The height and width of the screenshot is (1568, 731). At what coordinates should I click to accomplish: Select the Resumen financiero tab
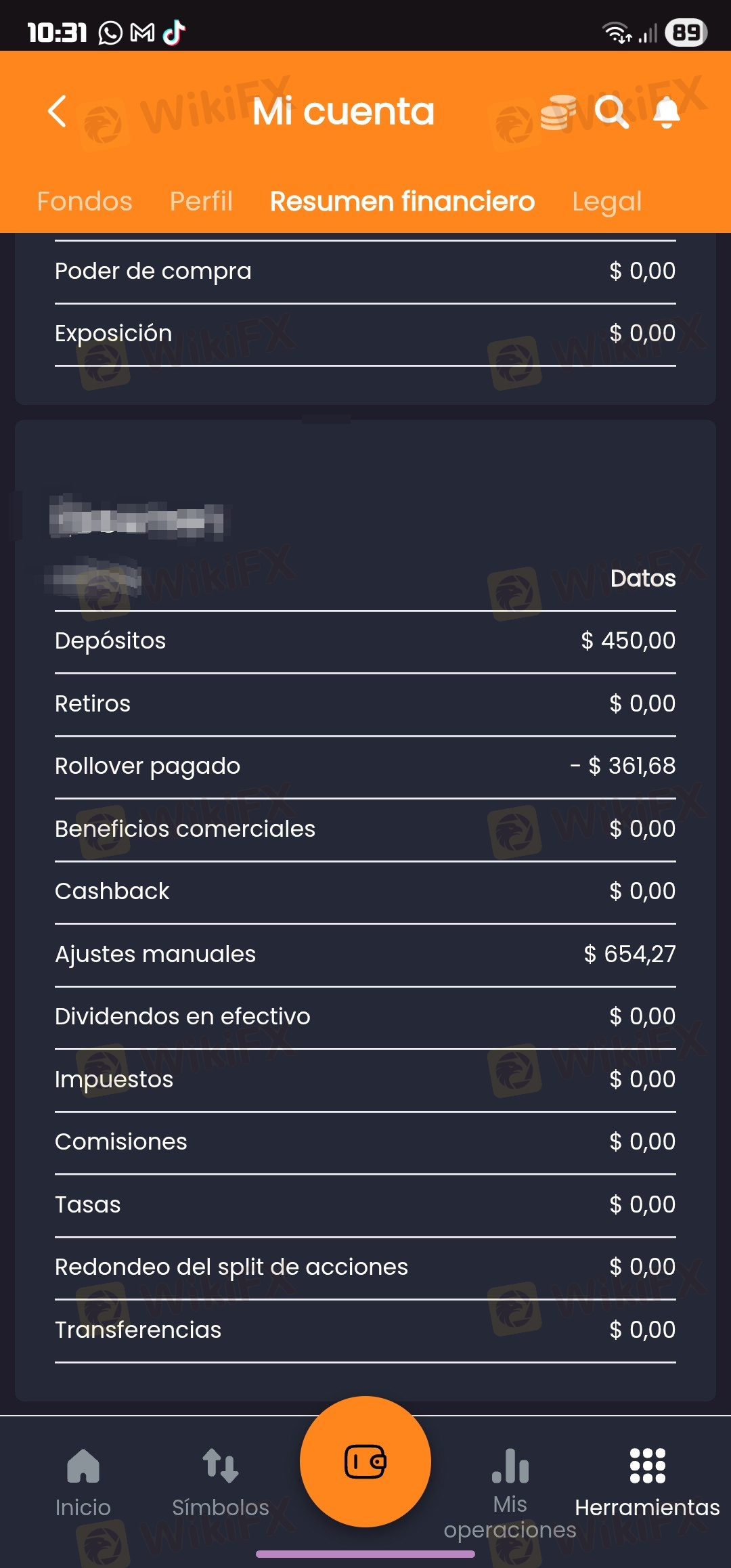(402, 201)
